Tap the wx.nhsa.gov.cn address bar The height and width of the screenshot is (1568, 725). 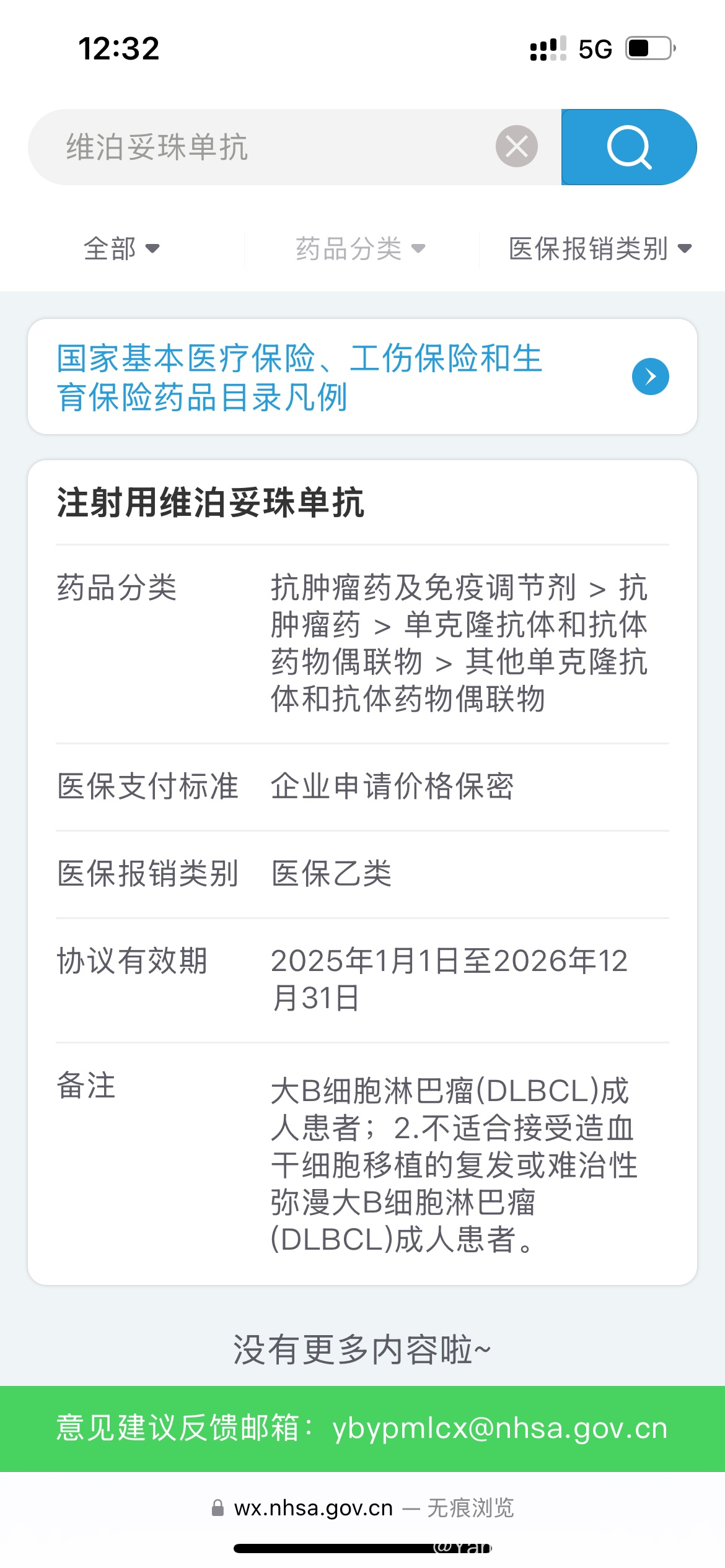pos(362,1507)
